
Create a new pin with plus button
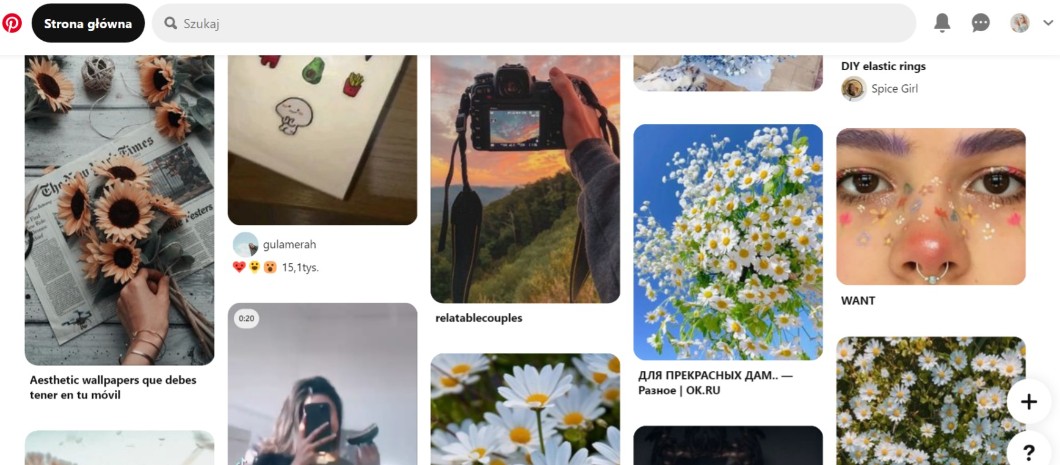(x=1029, y=402)
